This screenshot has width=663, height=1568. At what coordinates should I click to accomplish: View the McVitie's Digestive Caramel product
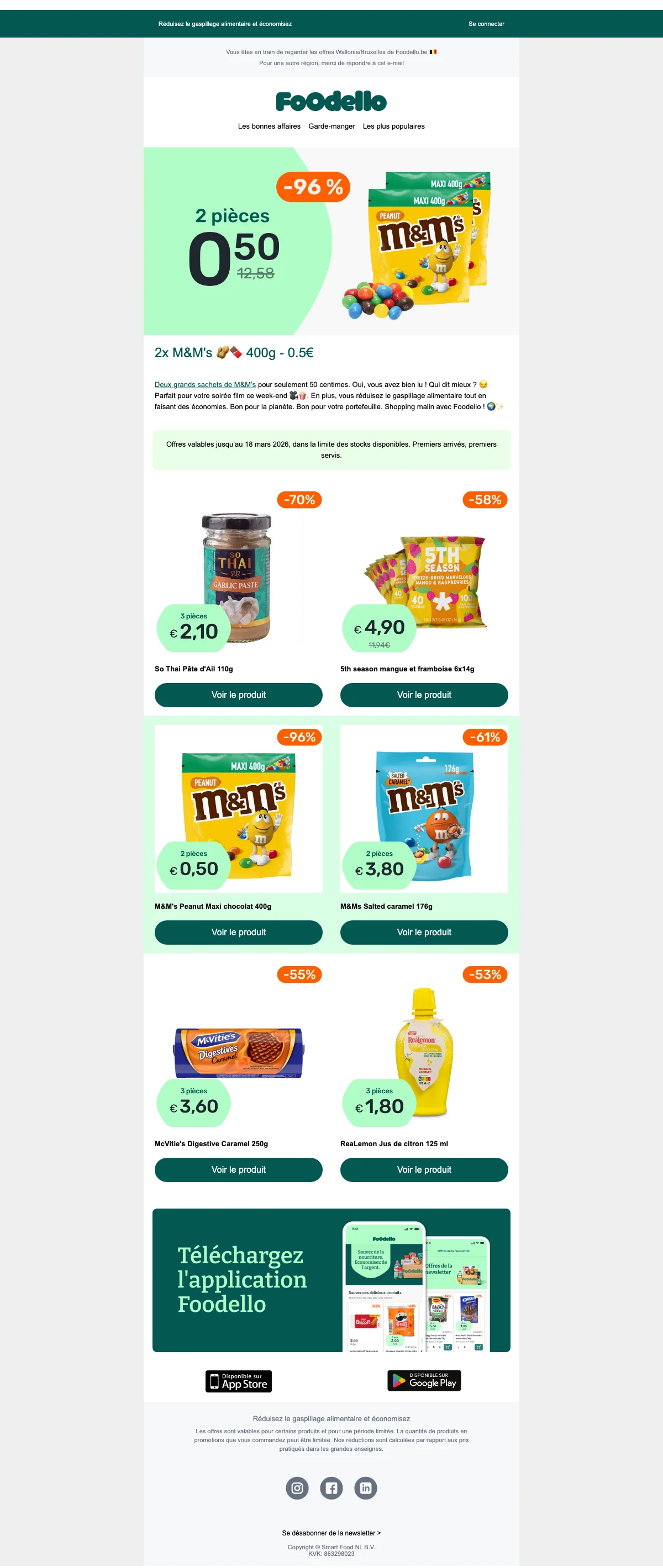pyautogui.click(x=238, y=1170)
